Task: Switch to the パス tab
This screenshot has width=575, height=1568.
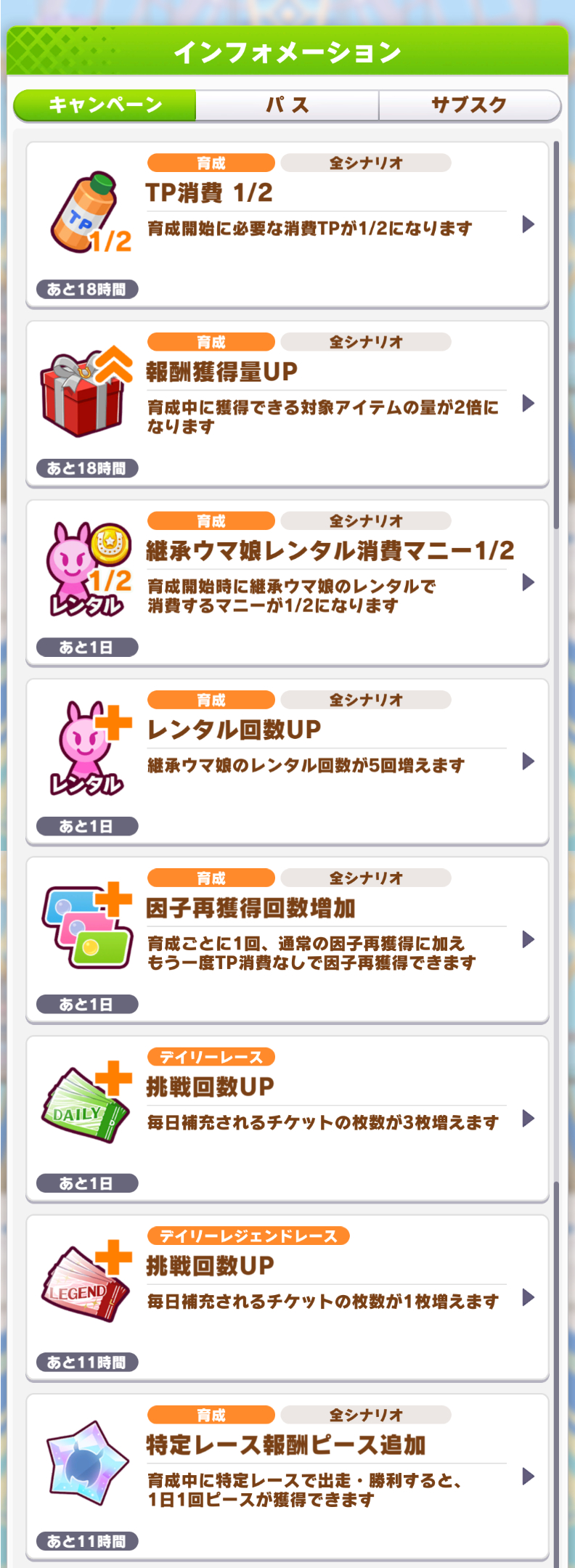Action: 287,105
